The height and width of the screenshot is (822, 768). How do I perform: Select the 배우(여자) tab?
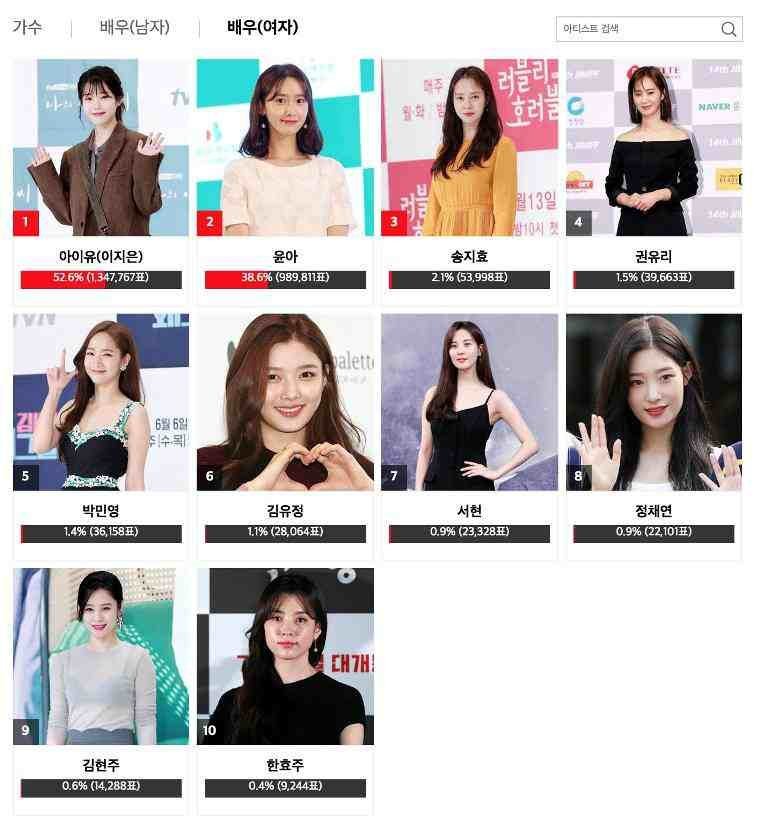(x=262, y=28)
